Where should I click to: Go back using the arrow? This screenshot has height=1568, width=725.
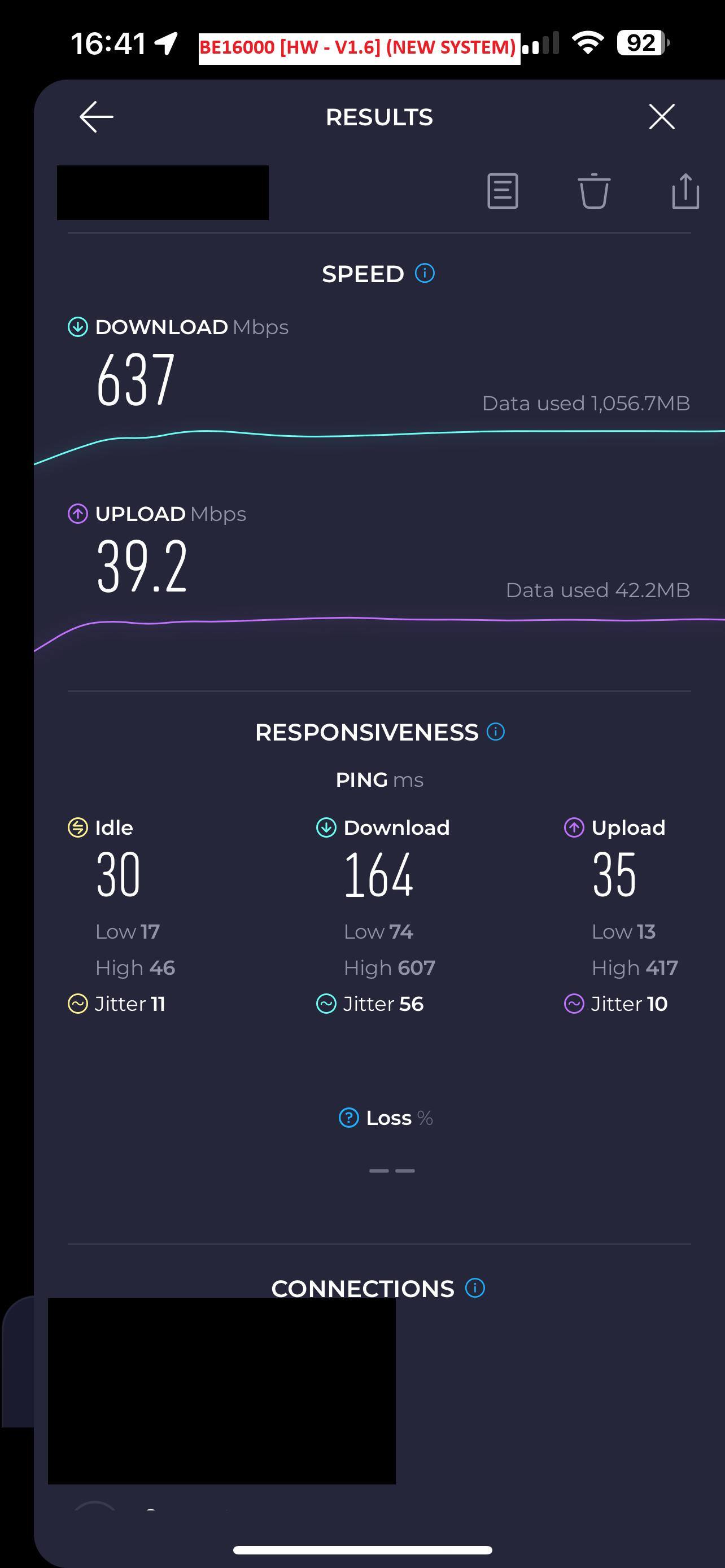(96, 117)
